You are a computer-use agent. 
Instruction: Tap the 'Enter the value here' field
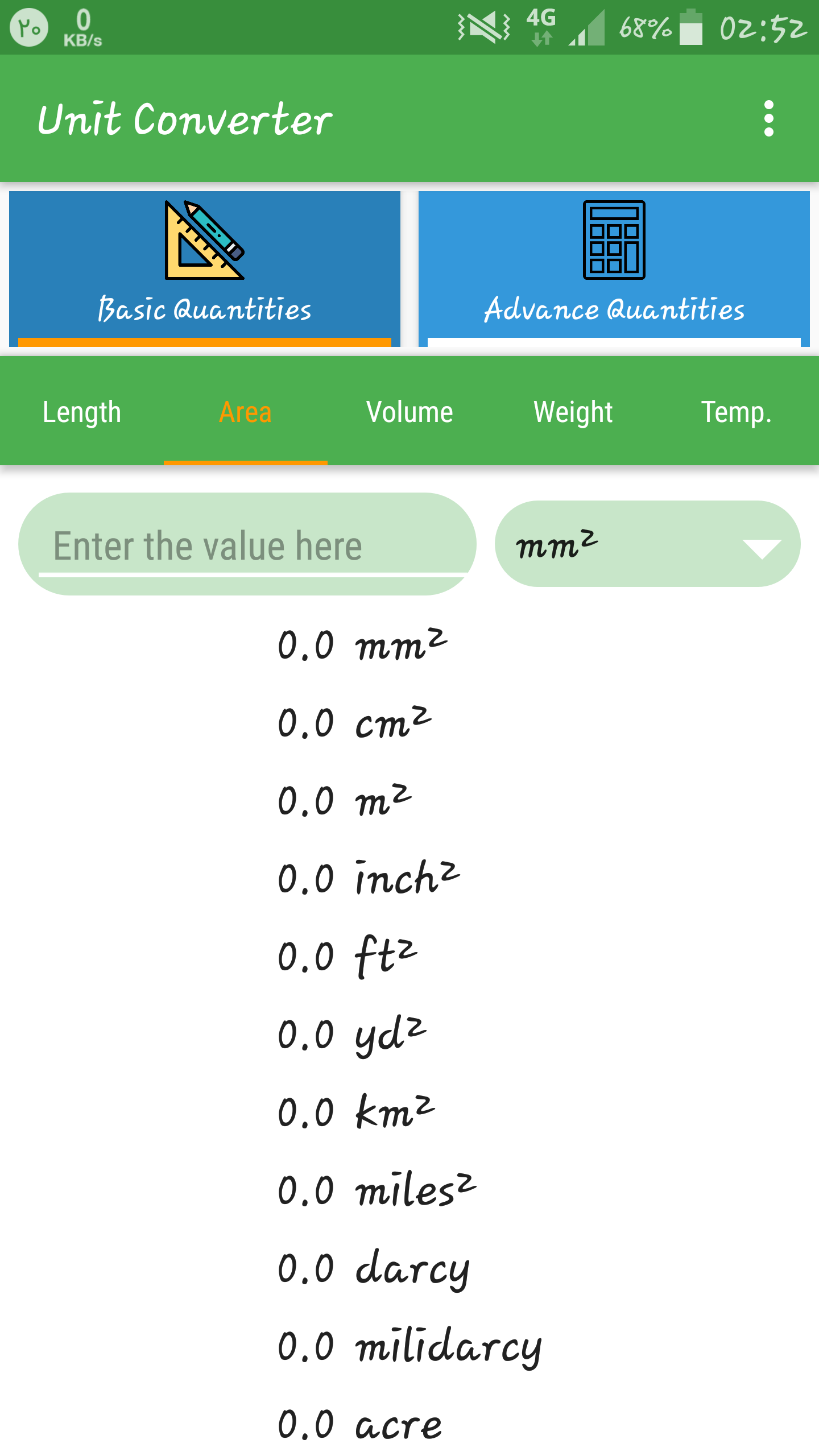(247, 545)
